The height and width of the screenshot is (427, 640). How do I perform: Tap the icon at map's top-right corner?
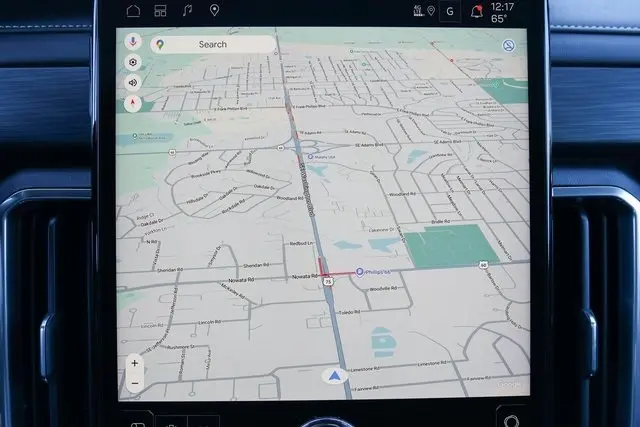[508, 46]
